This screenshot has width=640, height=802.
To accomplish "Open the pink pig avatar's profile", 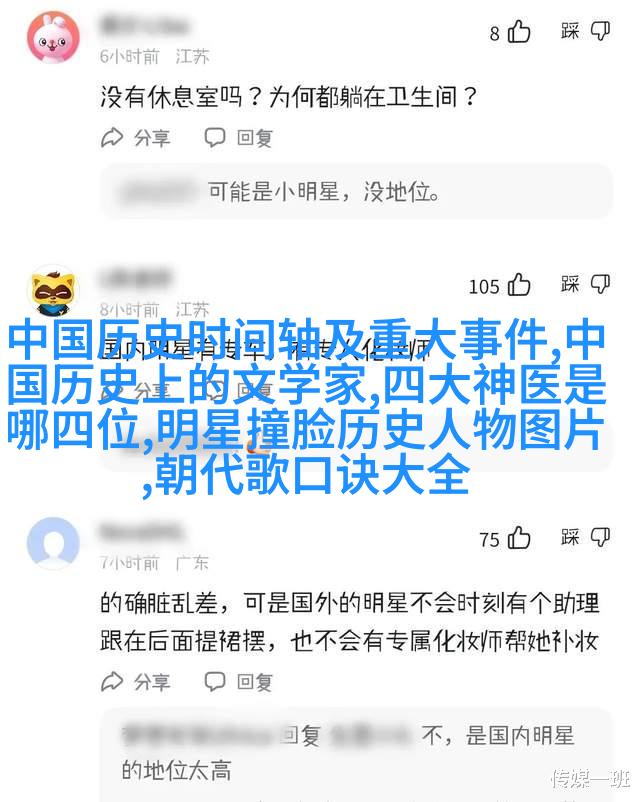I will click(54, 39).
